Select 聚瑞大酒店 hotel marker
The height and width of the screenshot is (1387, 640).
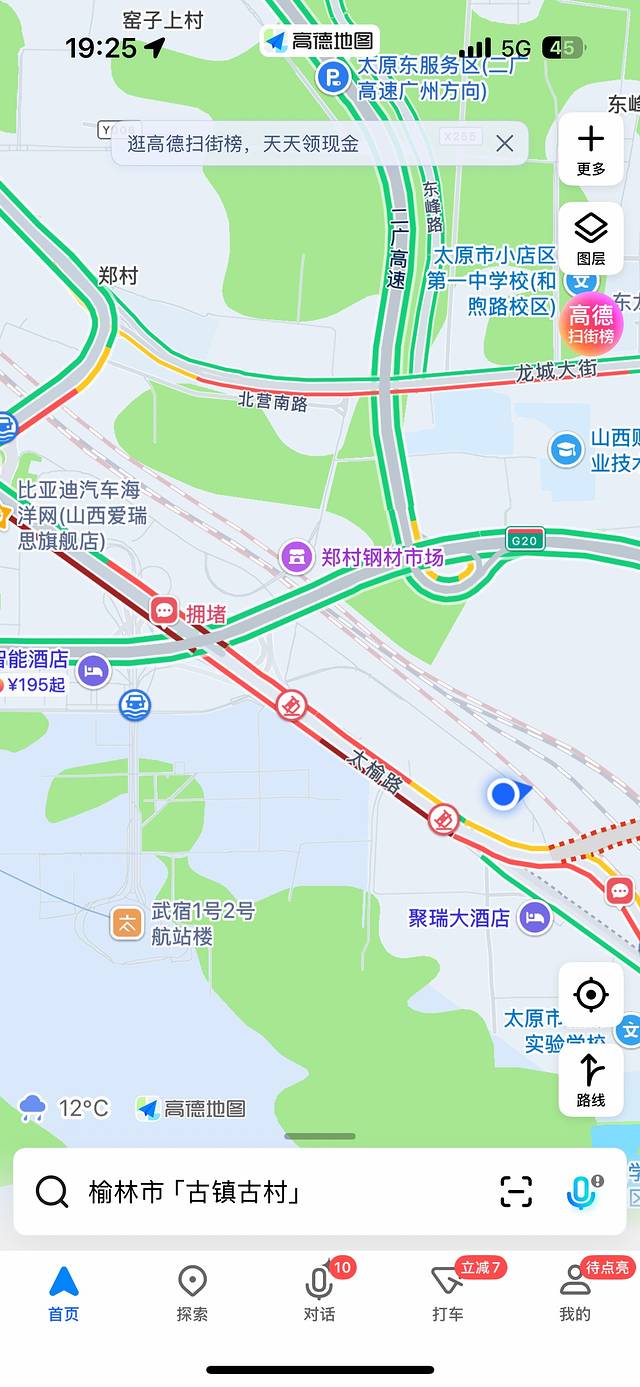(x=535, y=917)
